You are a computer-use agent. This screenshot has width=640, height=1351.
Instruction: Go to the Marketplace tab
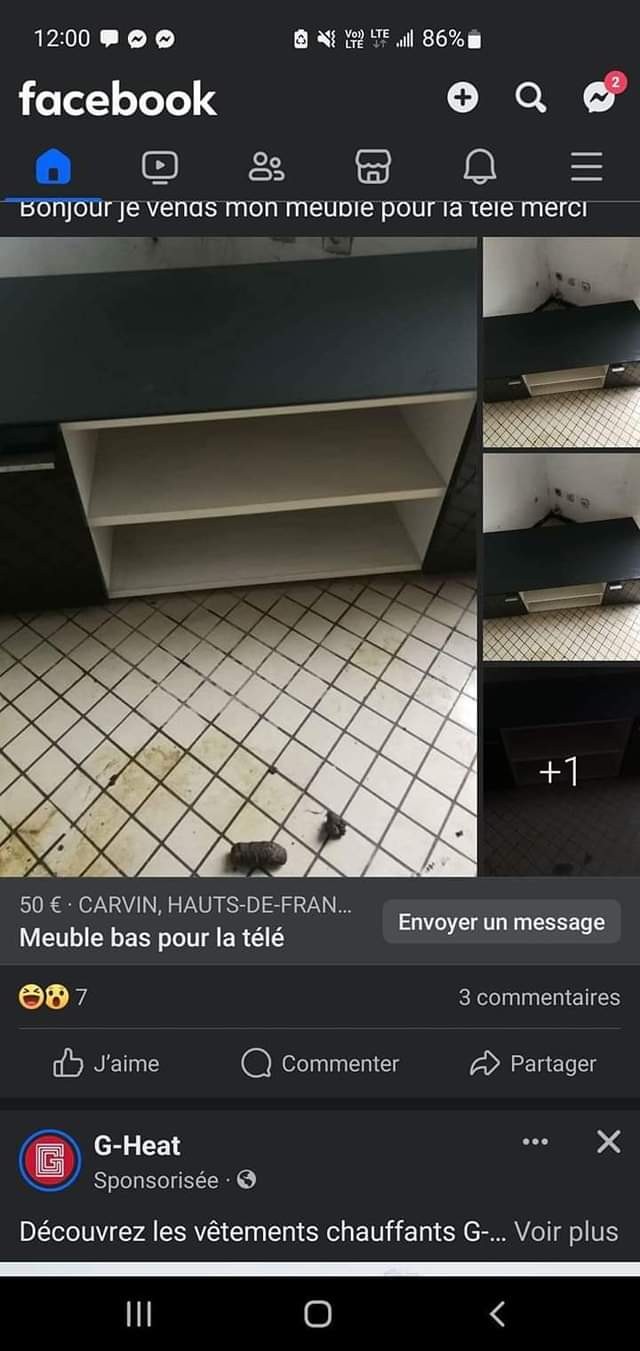tap(373, 166)
